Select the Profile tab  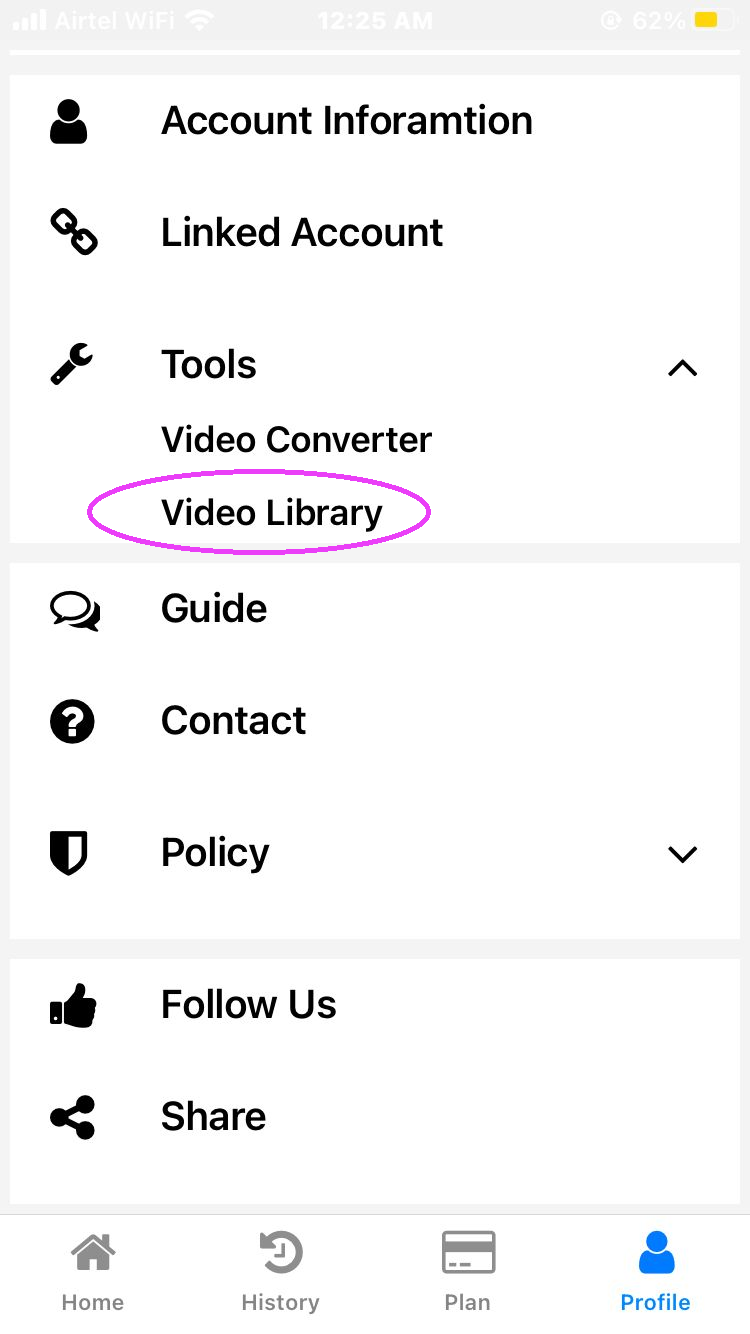point(655,1271)
